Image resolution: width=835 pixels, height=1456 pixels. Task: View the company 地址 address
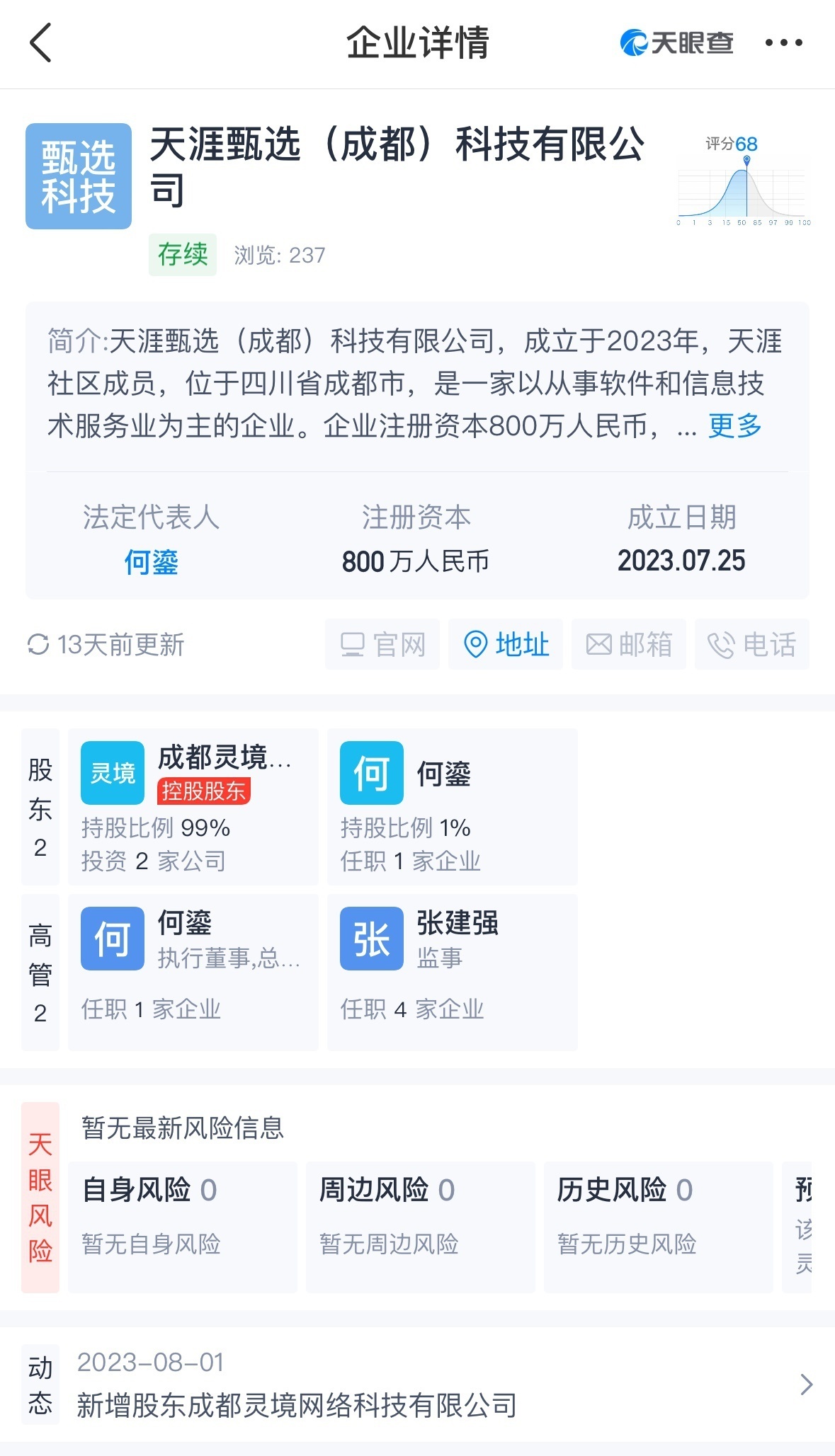coord(506,644)
